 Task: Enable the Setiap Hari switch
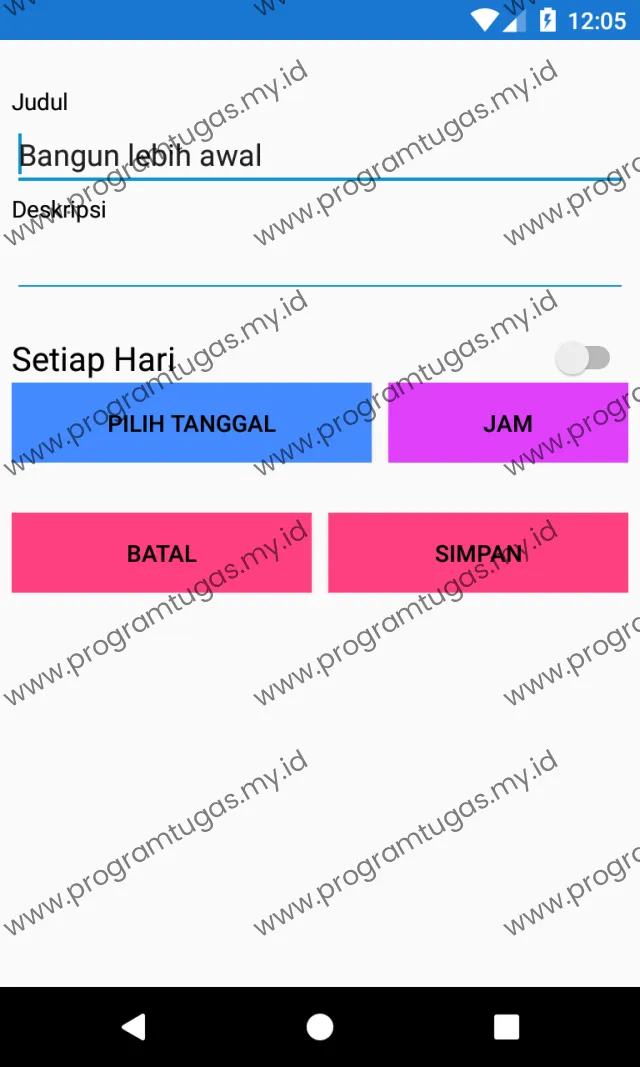[x=583, y=358]
